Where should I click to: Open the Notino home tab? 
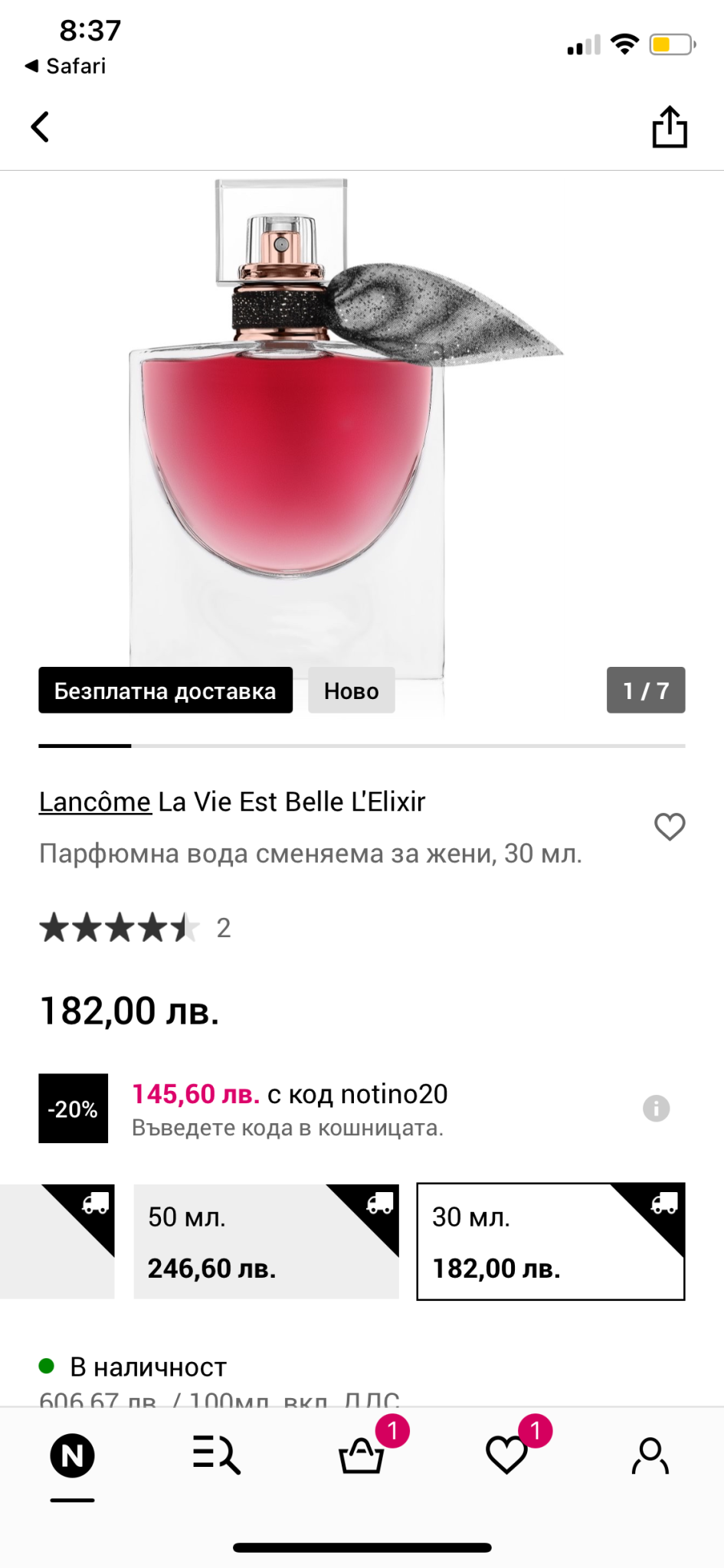pyautogui.click(x=73, y=1455)
